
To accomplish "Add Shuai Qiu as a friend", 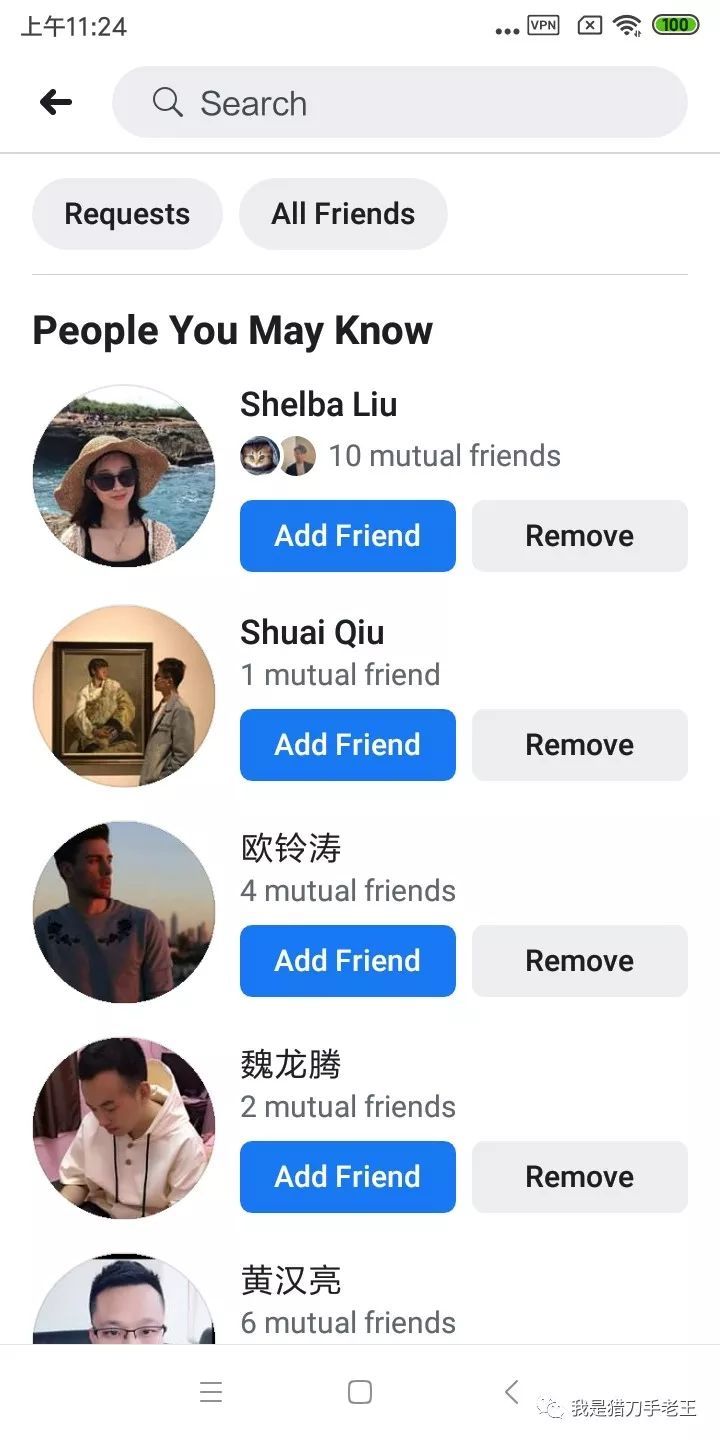I will (x=347, y=745).
